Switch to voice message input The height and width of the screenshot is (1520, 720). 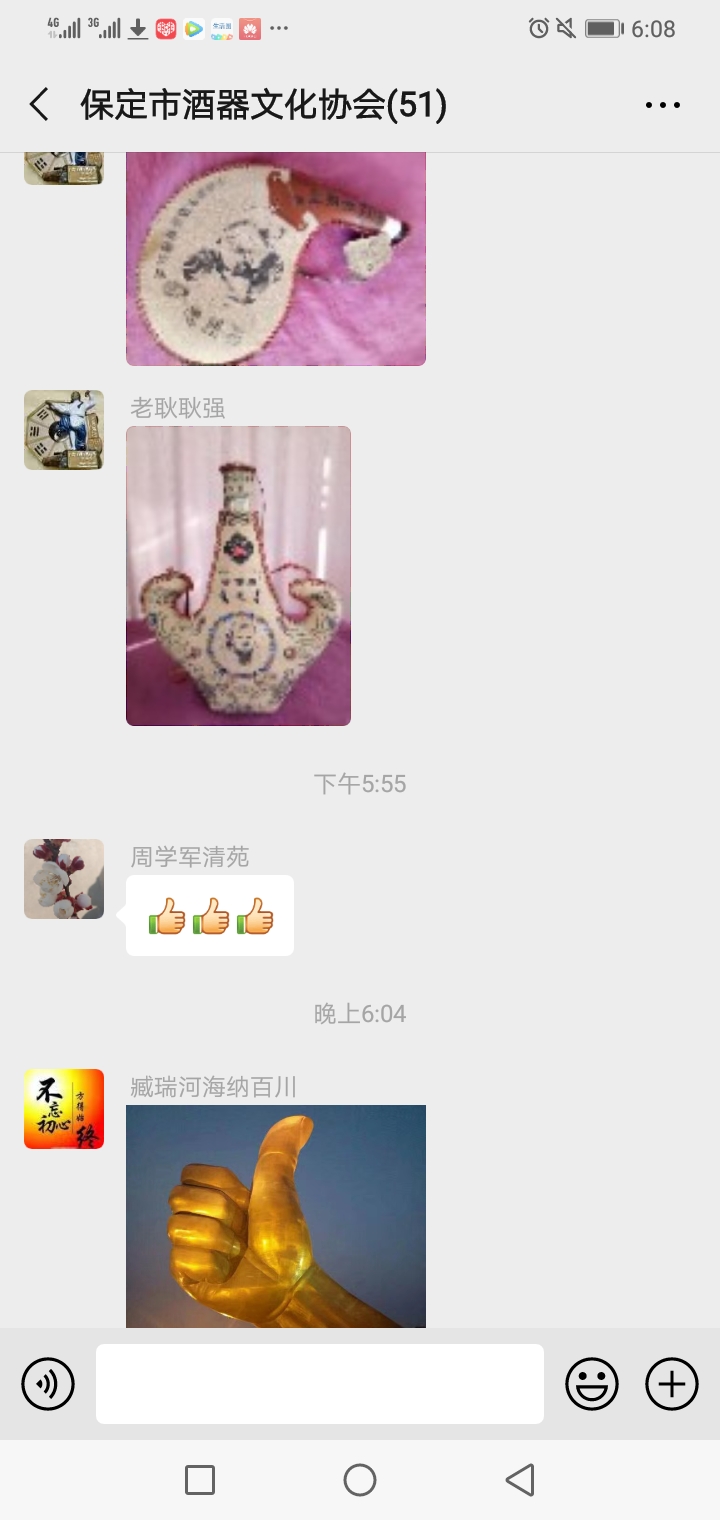click(x=48, y=1384)
